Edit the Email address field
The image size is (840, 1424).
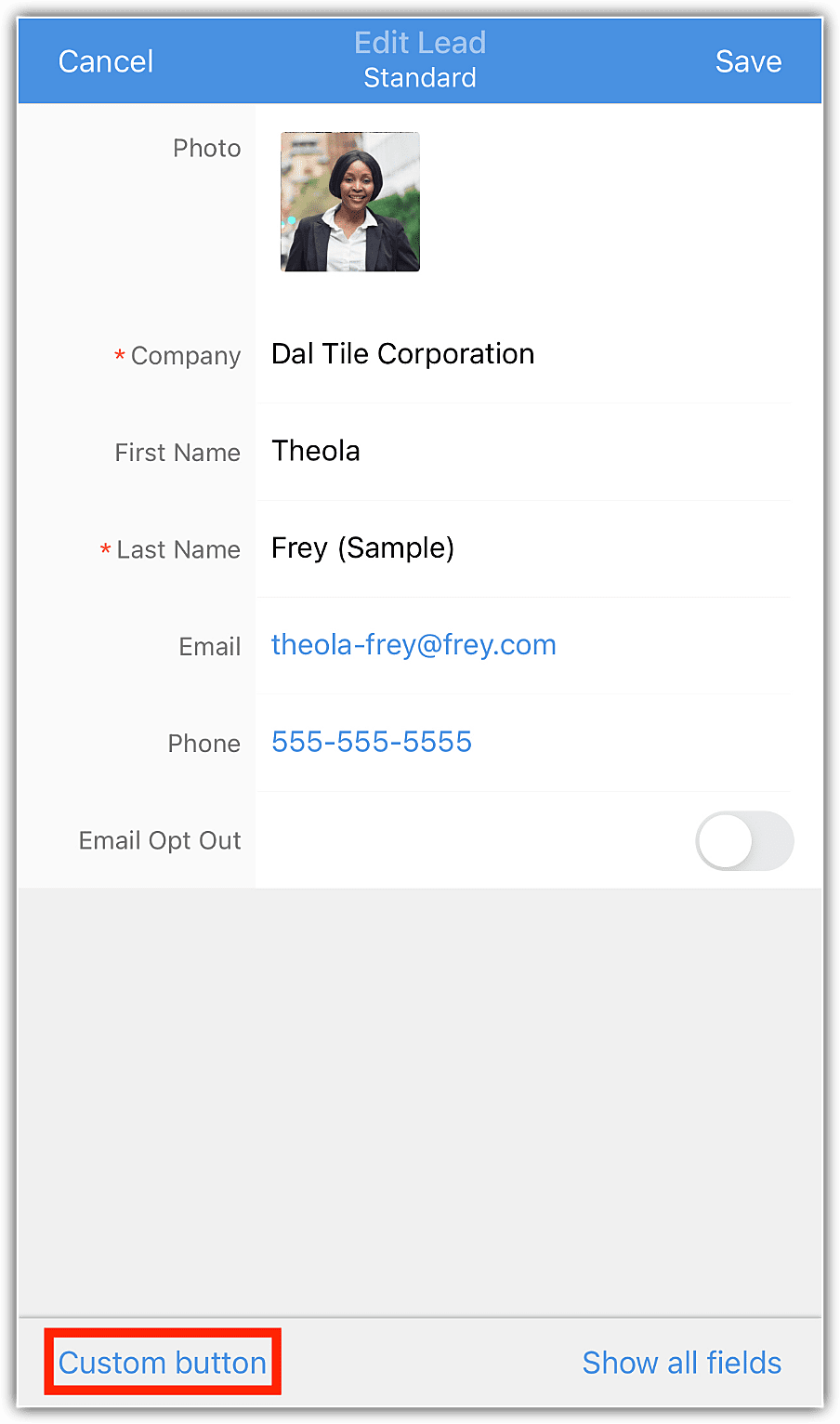(520, 645)
